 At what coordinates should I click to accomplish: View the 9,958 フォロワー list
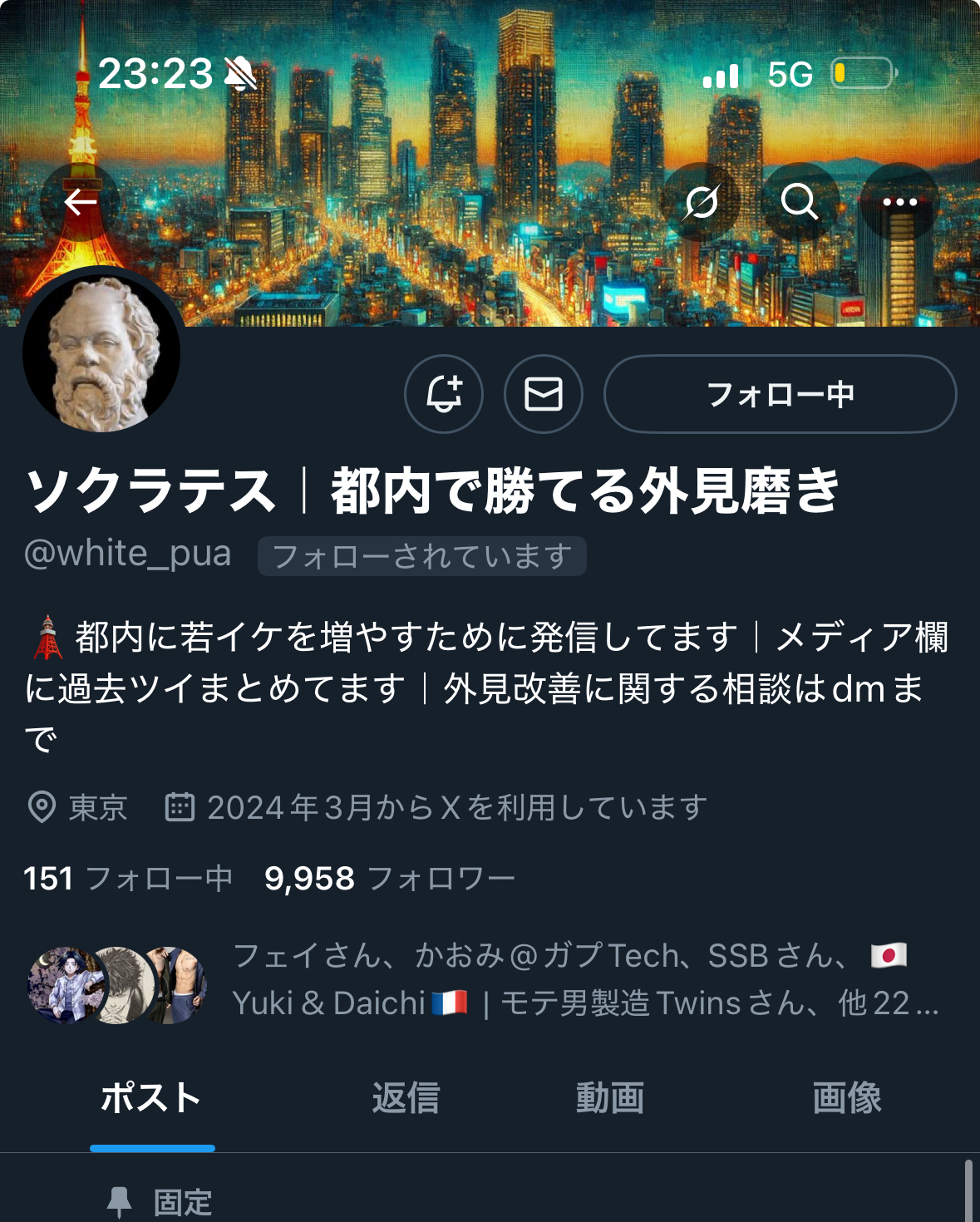(x=389, y=879)
